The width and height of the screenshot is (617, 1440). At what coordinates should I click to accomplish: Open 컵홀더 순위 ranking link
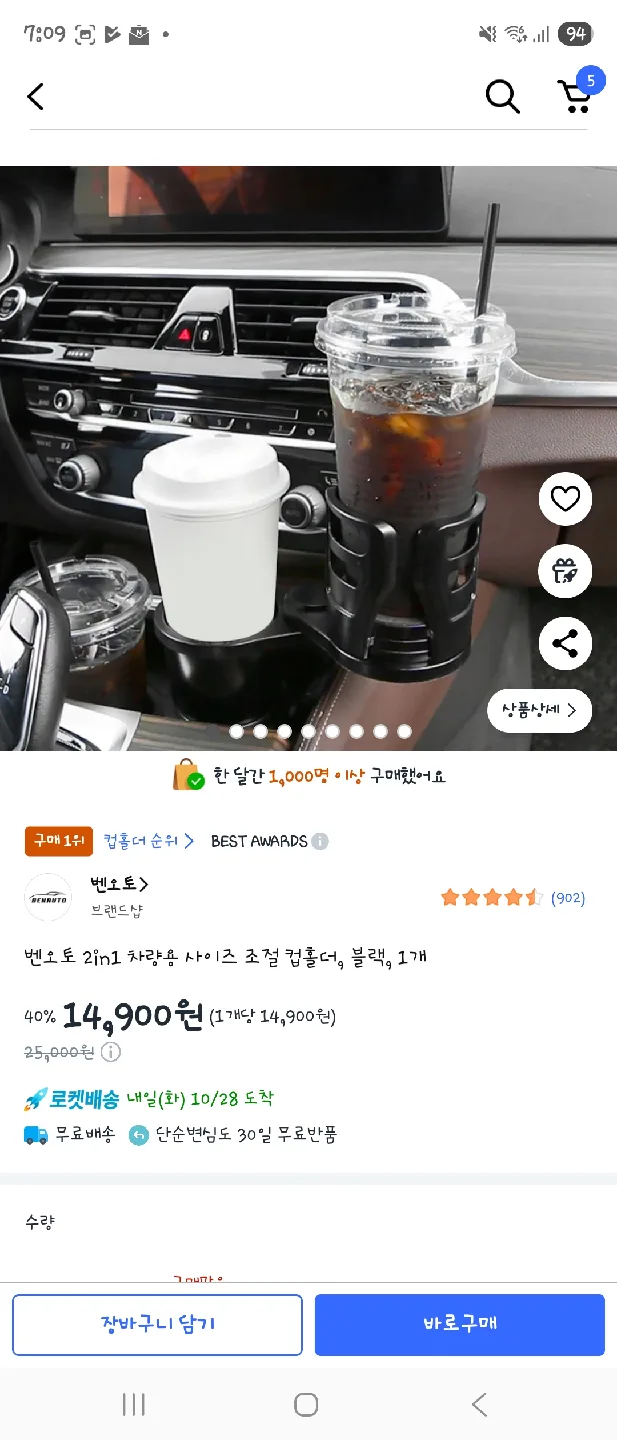coord(149,841)
